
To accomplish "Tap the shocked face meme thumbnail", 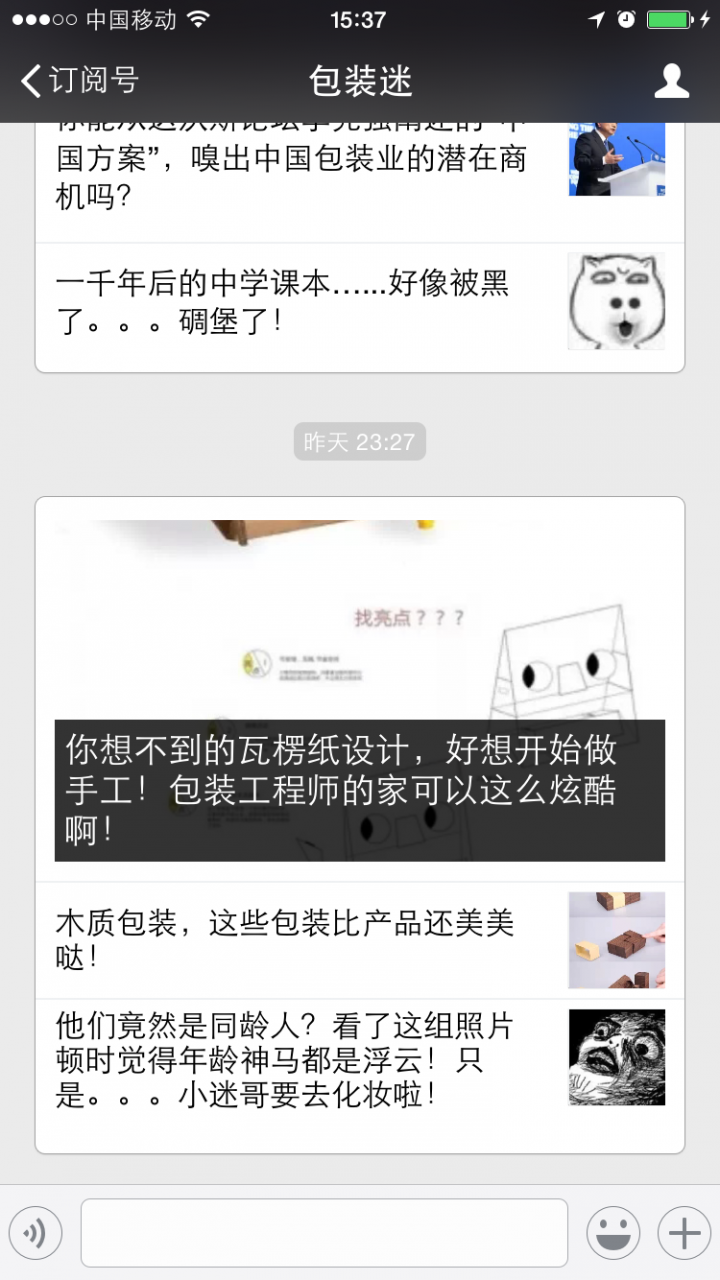I will click(616, 1057).
